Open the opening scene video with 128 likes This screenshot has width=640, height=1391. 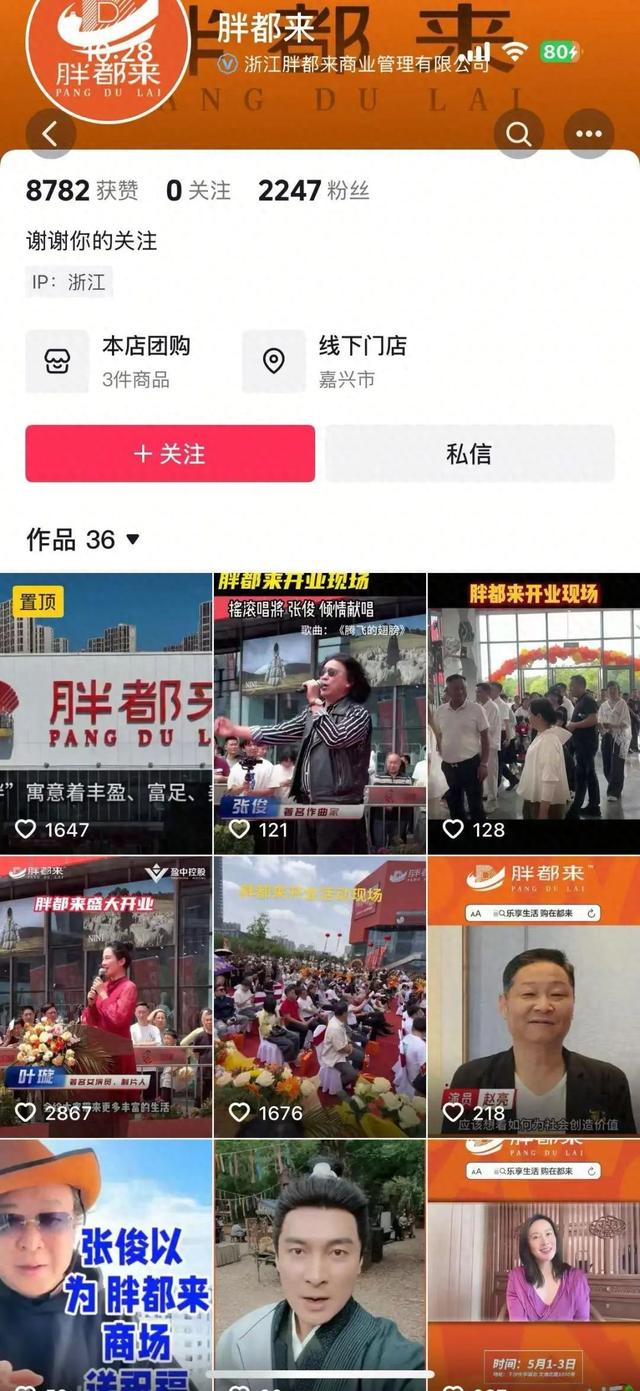point(533,712)
